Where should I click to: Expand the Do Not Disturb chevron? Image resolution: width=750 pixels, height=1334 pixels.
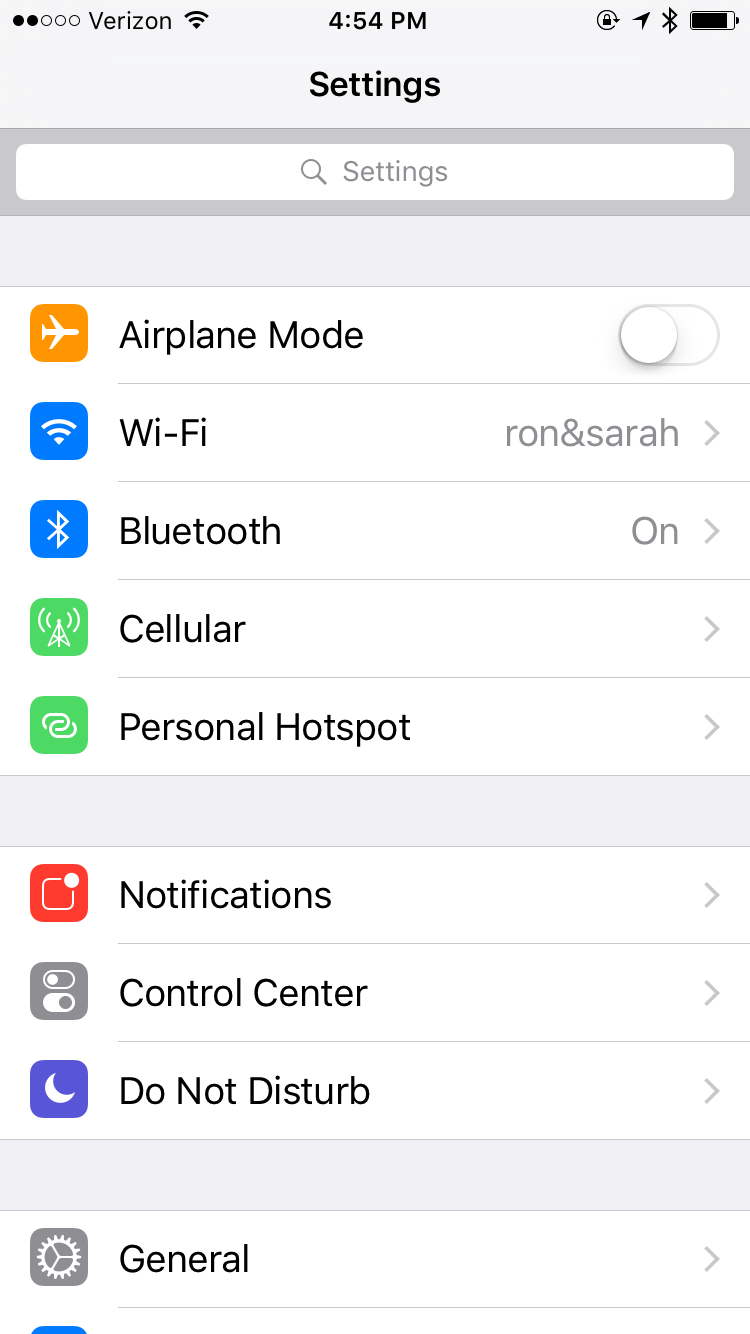[x=711, y=1091]
